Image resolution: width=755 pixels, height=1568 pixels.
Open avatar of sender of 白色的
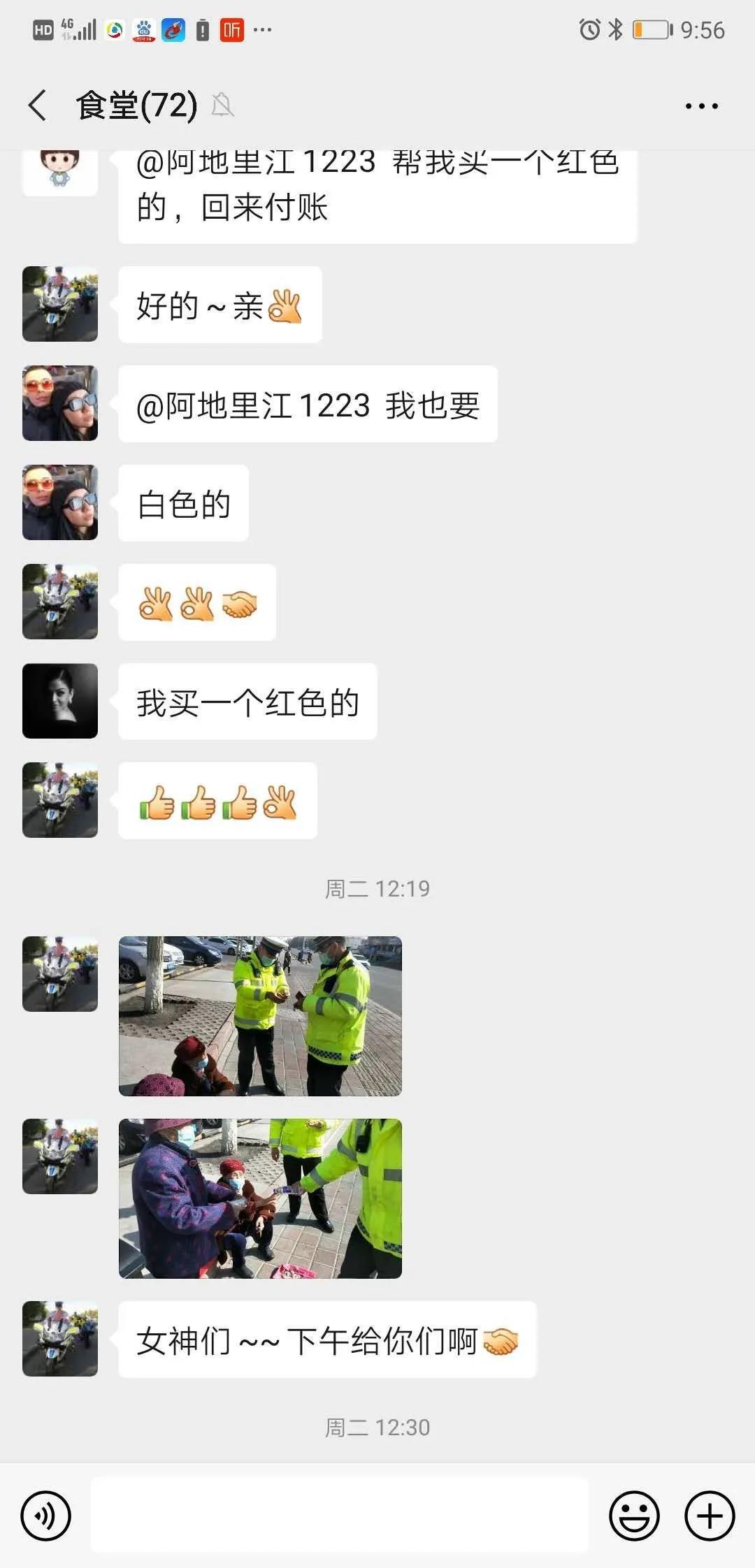point(60,502)
